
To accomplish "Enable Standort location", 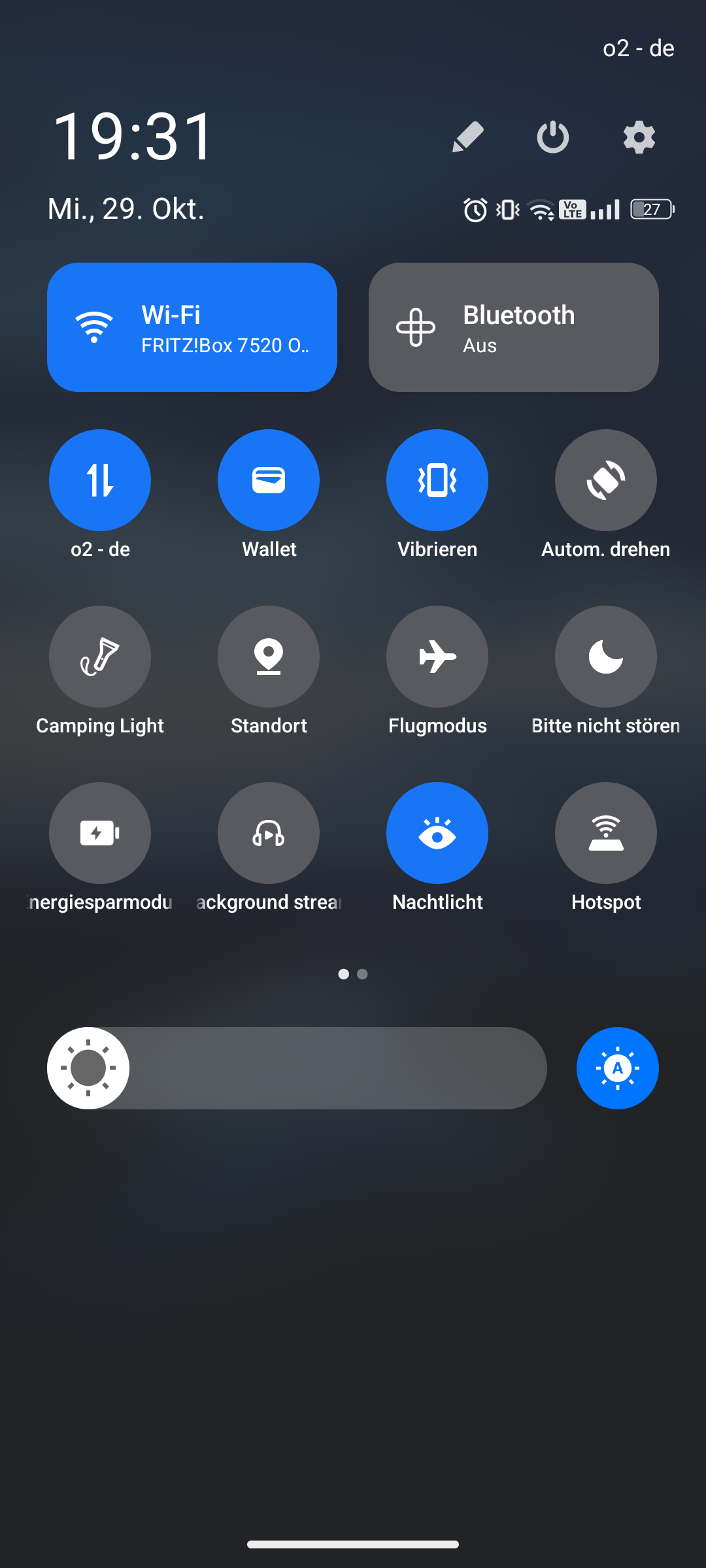I will (x=269, y=657).
